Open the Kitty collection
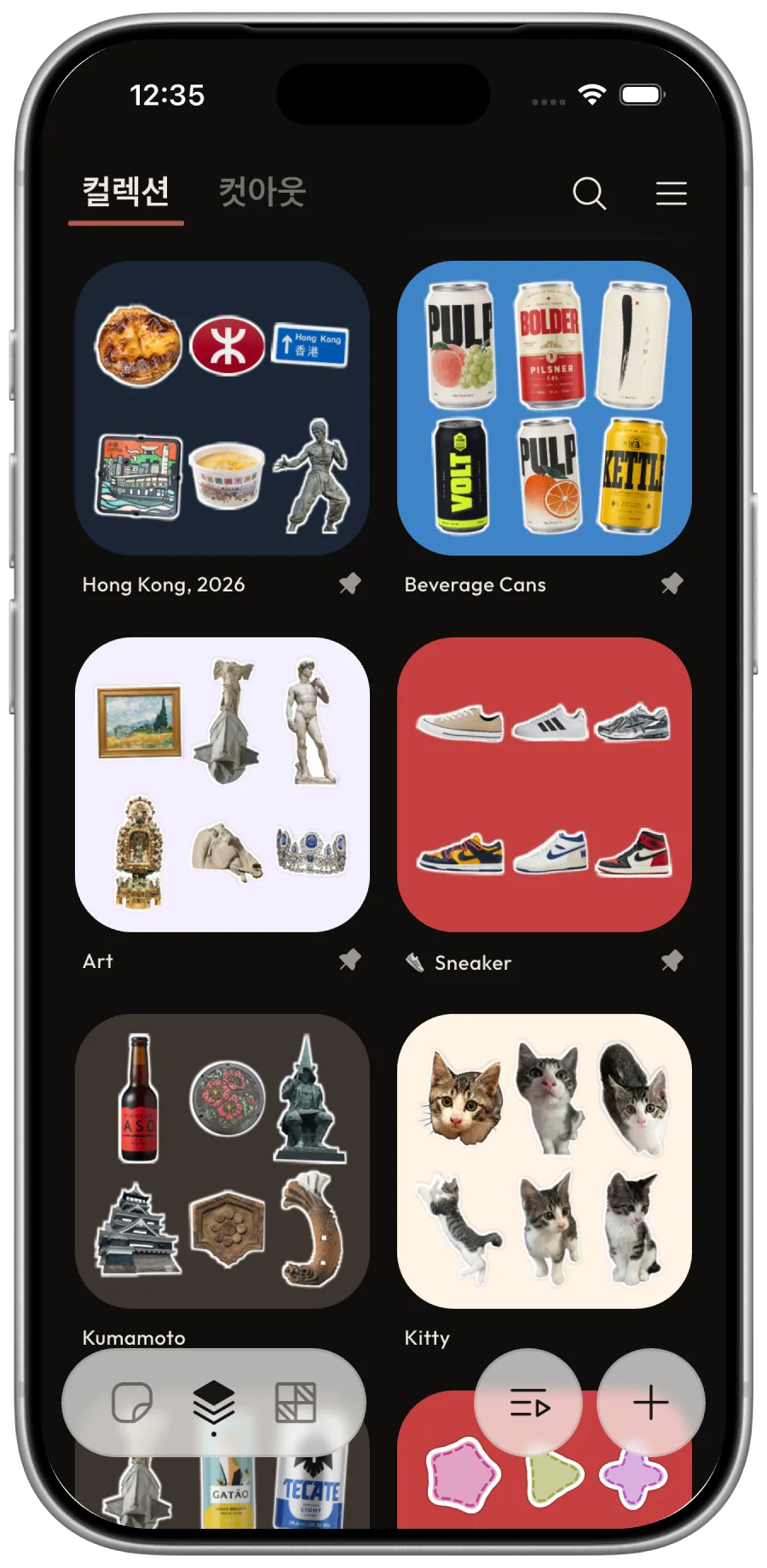This screenshot has height=1568, width=767. pos(545,1162)
